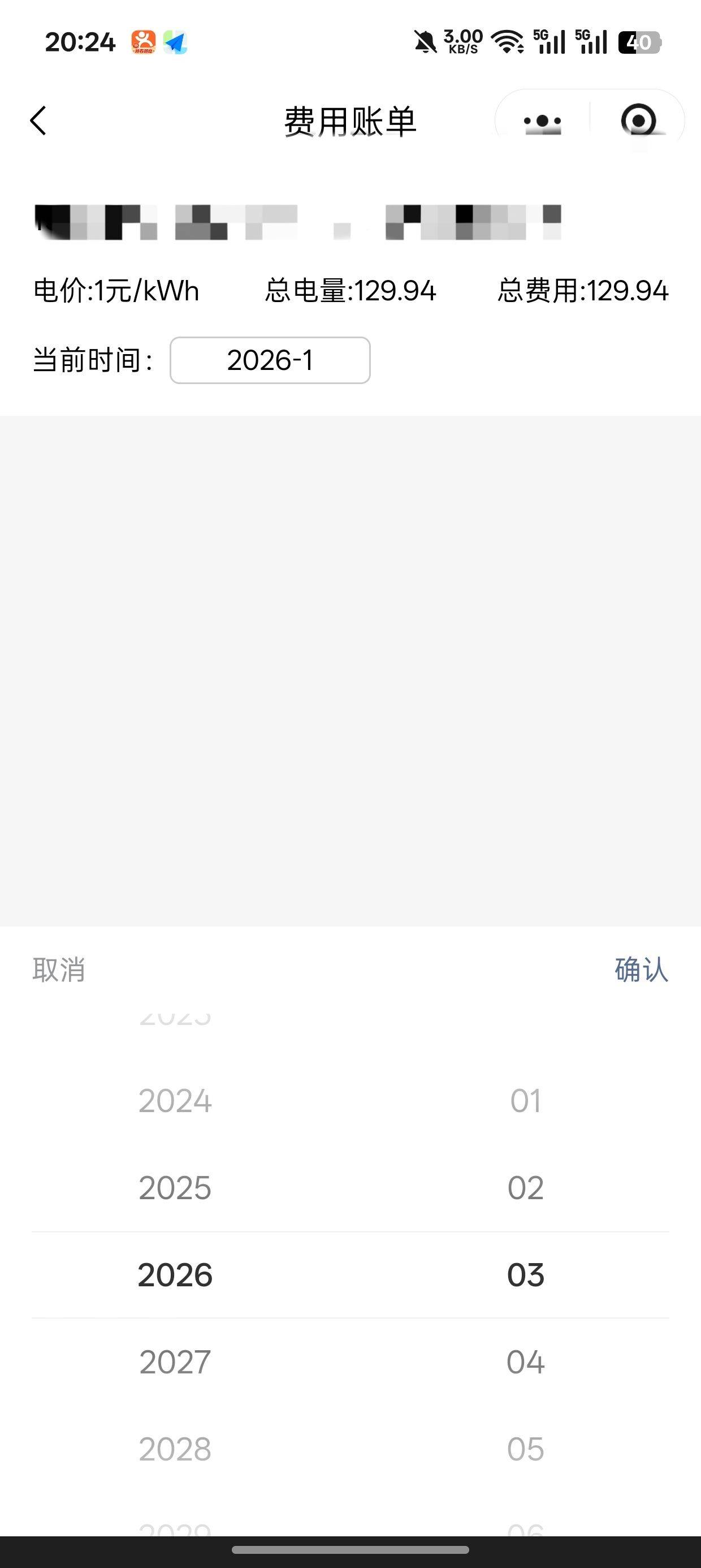Screen dimensions: 701x1568
Task: Select month 01 in picker
Action: pos(526,1101)
